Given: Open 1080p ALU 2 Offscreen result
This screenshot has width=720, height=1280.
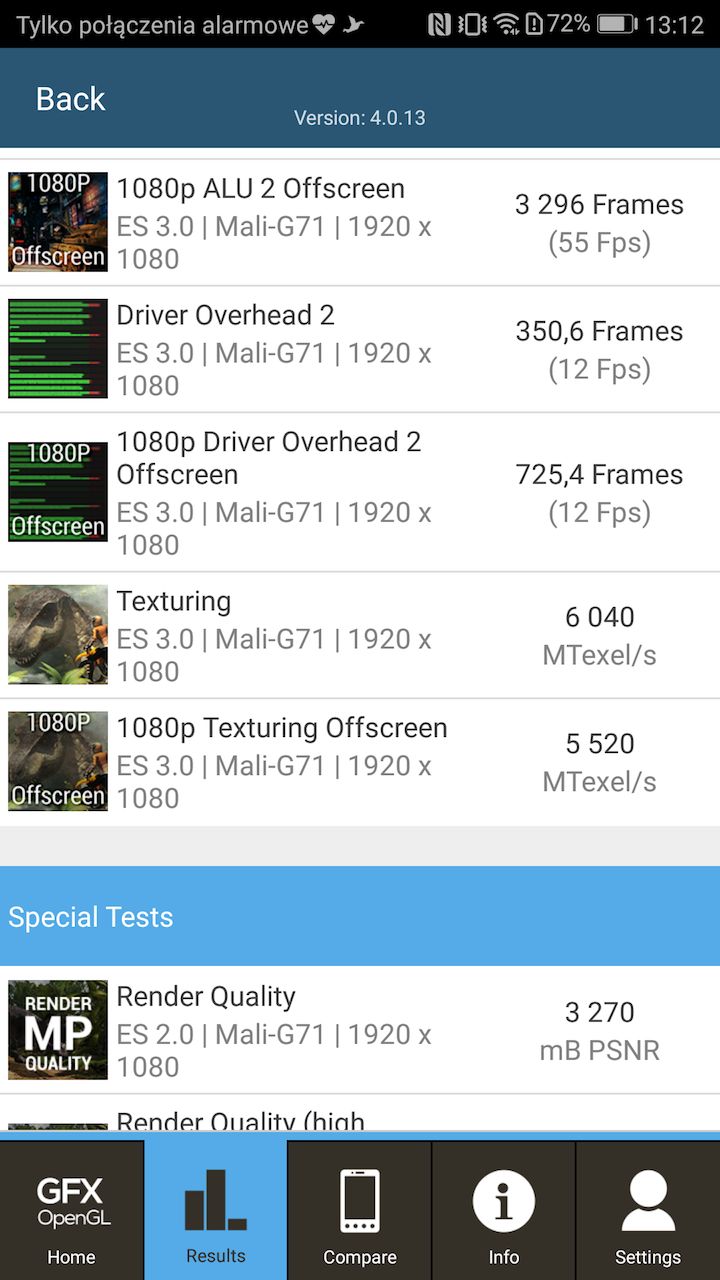Looking at the screenshot, I should [360, 223].
